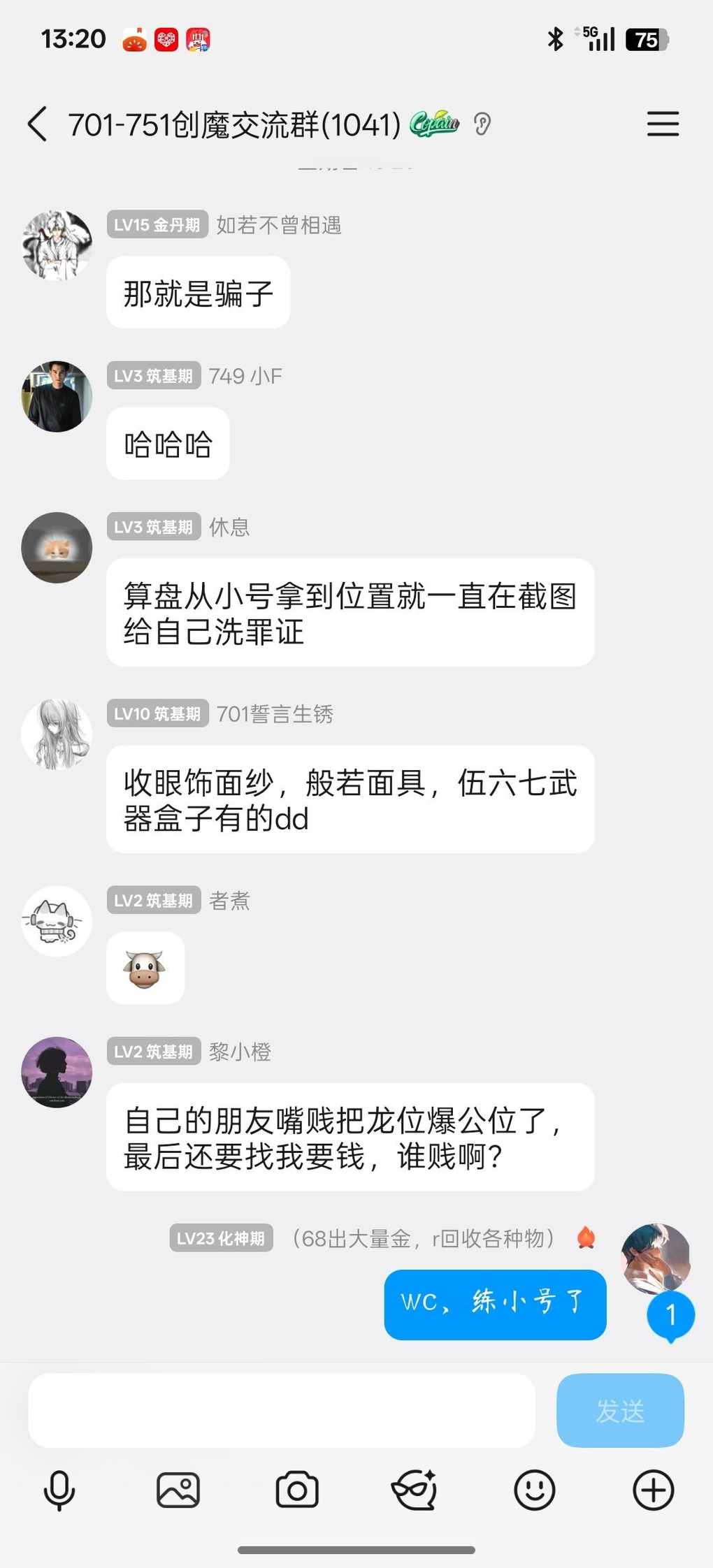
Task: Open the group settings hamburger menu
Action: (x=662, y=124)
